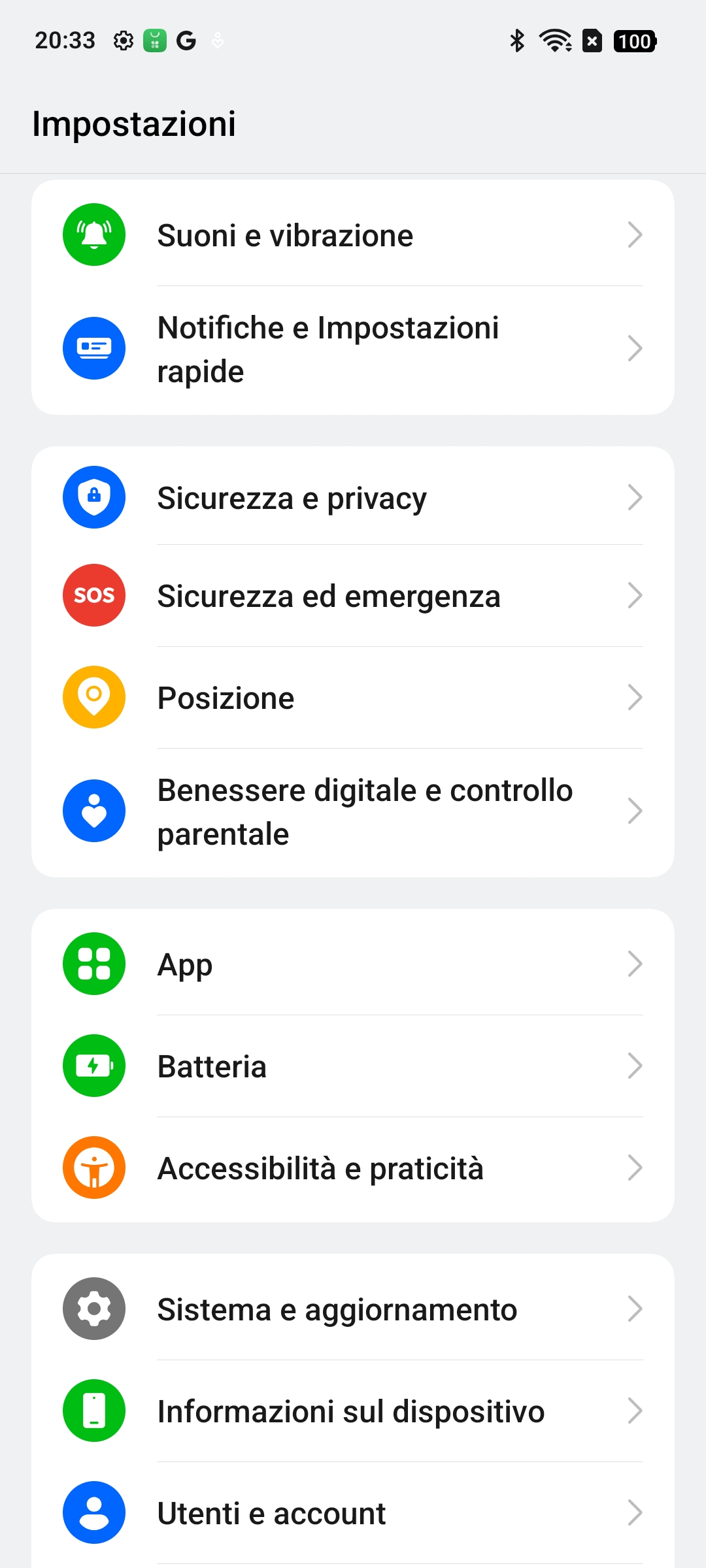Open Suoni e vibrazione settings
Screen dimensions: 706x1568
(x=353, y=235)
